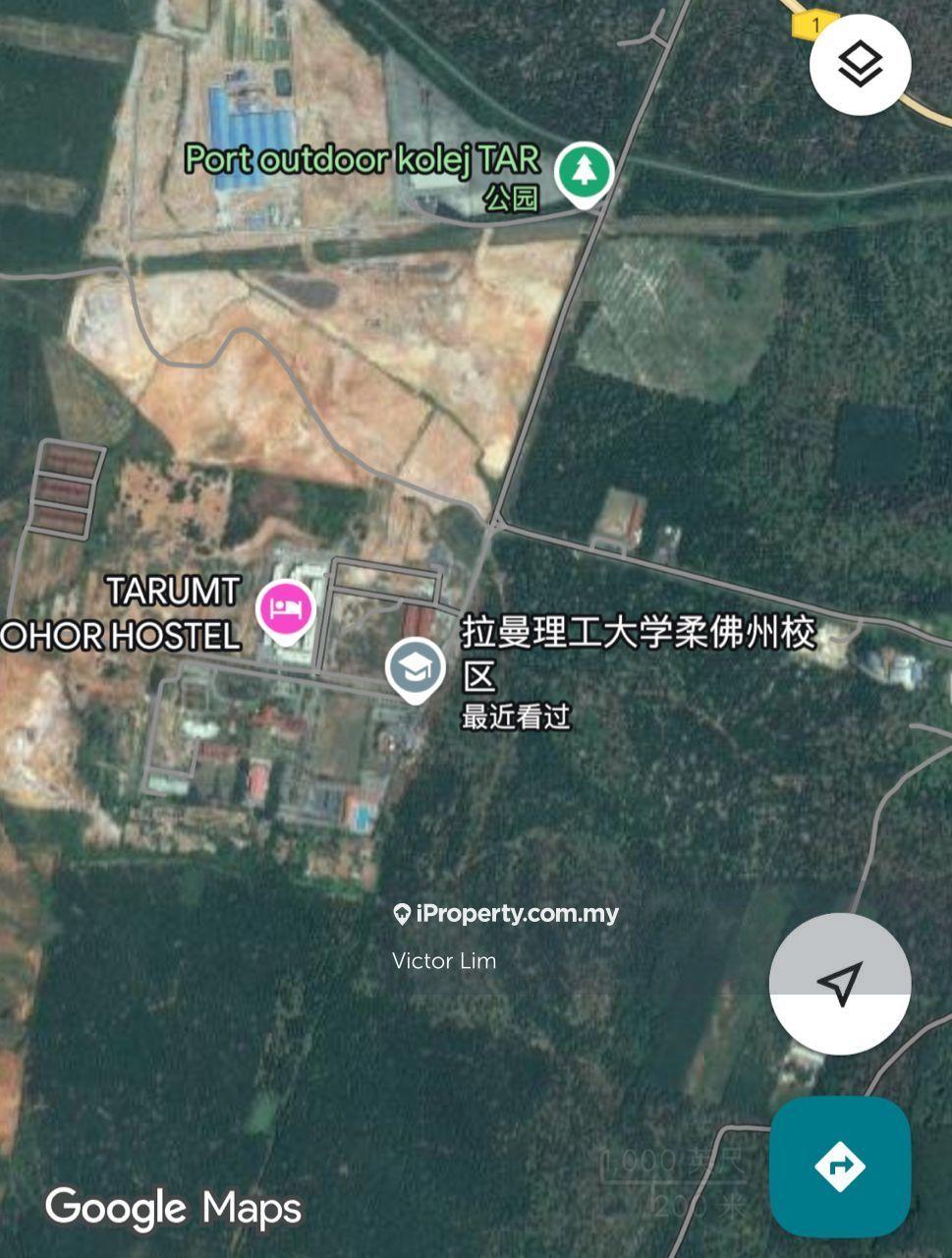
Task: Open the map layers button
Action: pos(860,65)
